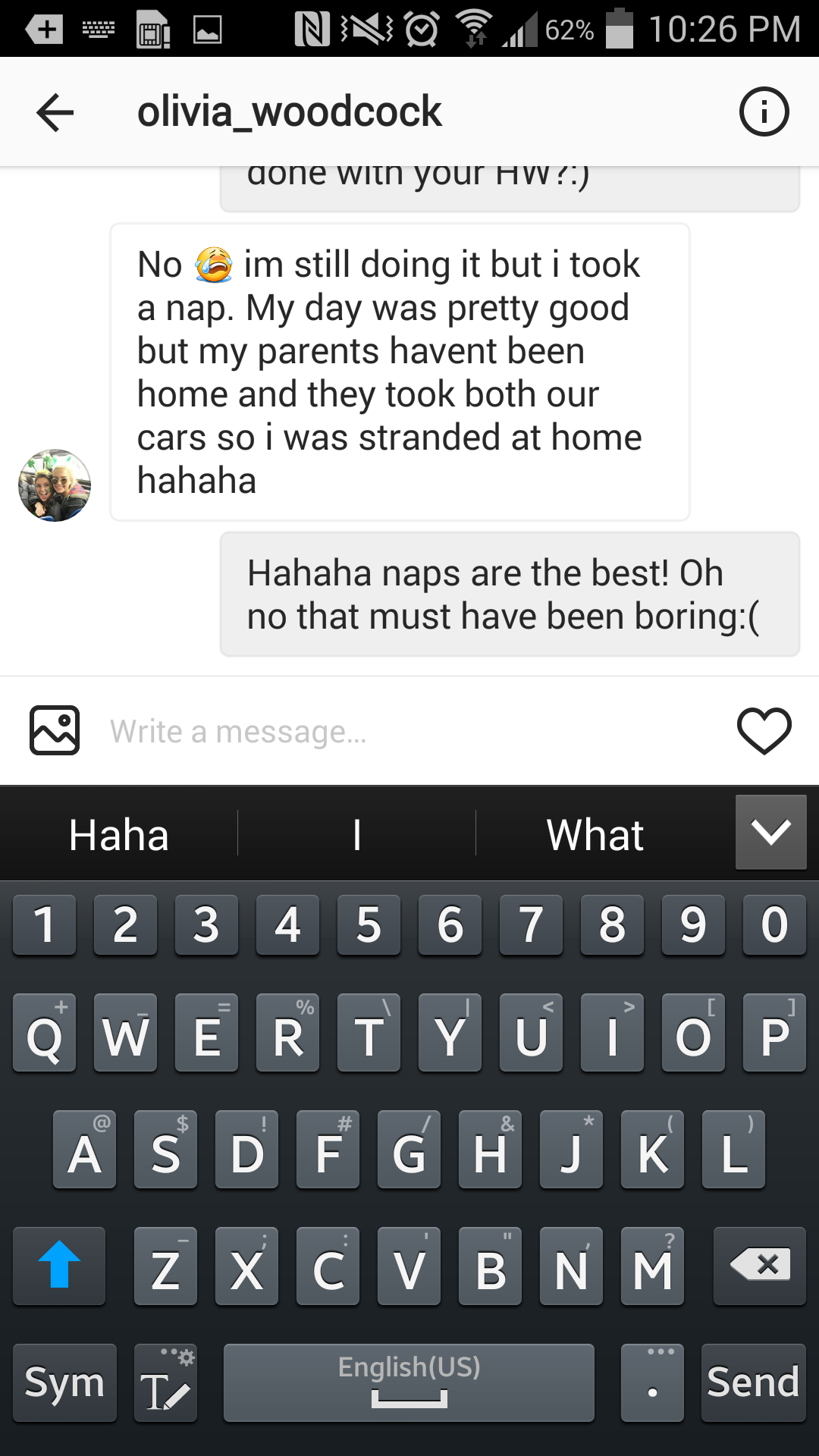Tap the English(US) space bar
The image size is (819, 1456).
coord(409,1382)
